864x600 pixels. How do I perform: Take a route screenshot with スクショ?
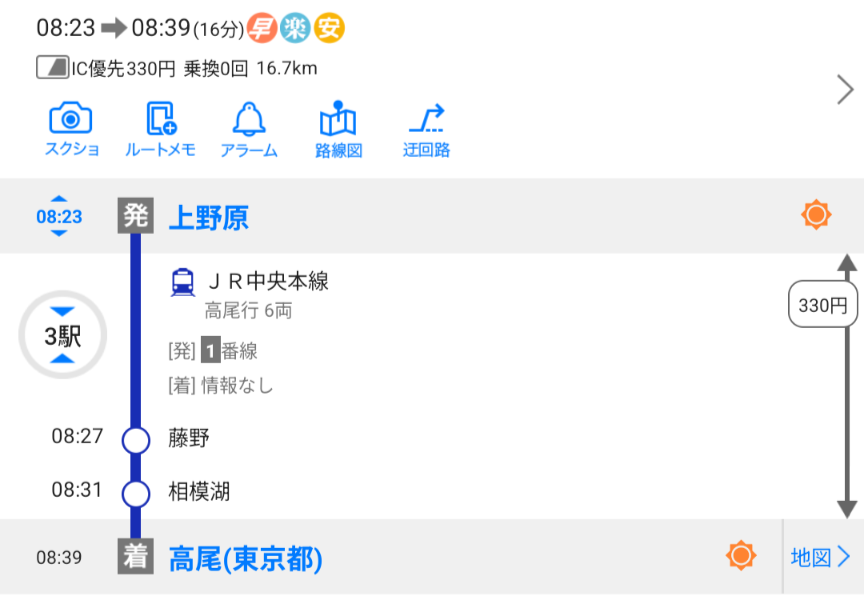[71, 131]
